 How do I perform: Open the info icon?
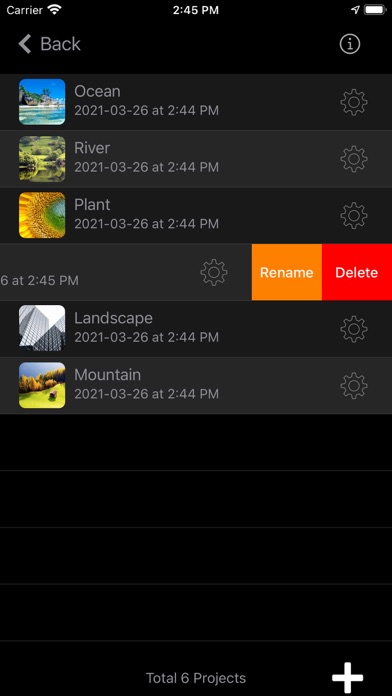[x=350, y=44]
